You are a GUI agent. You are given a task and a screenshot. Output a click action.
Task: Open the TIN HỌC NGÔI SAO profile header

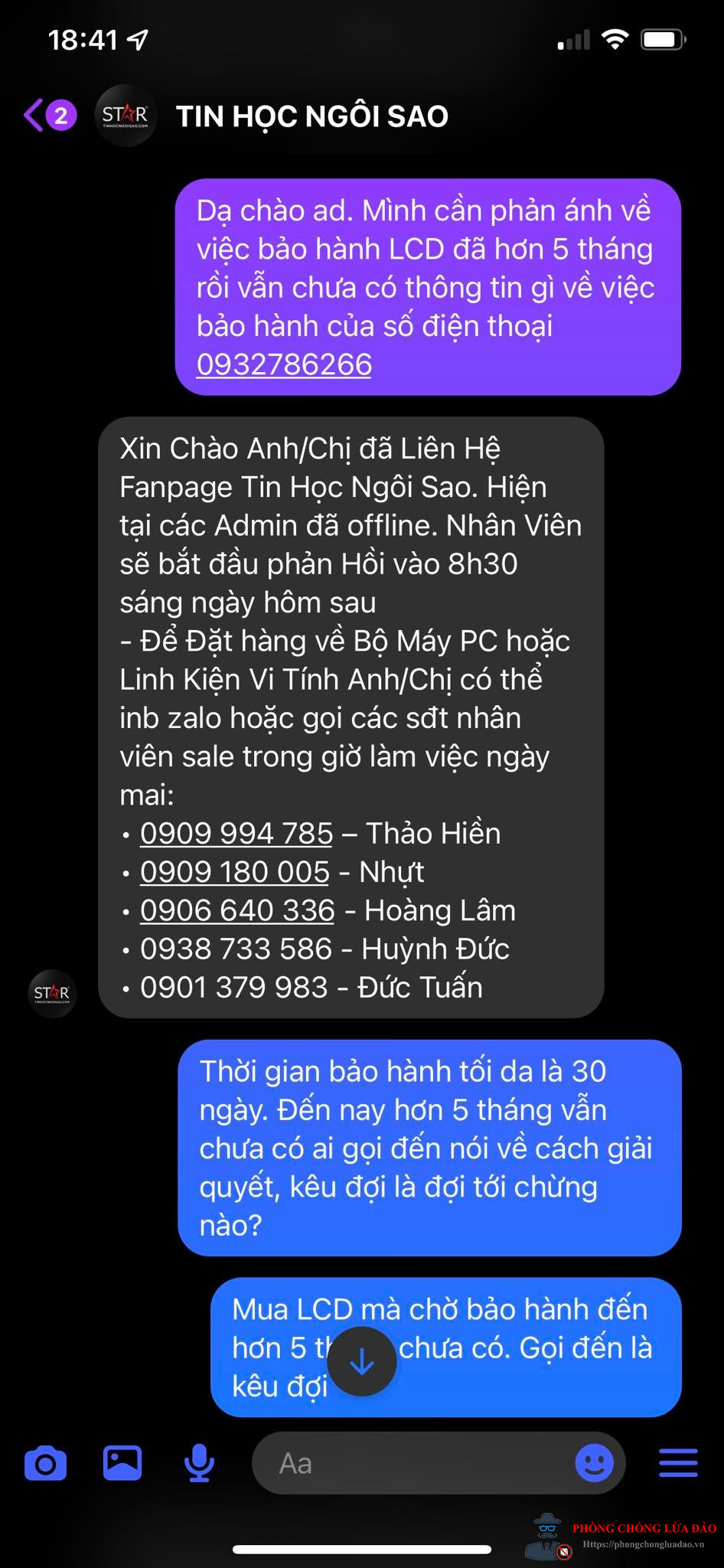312,116
